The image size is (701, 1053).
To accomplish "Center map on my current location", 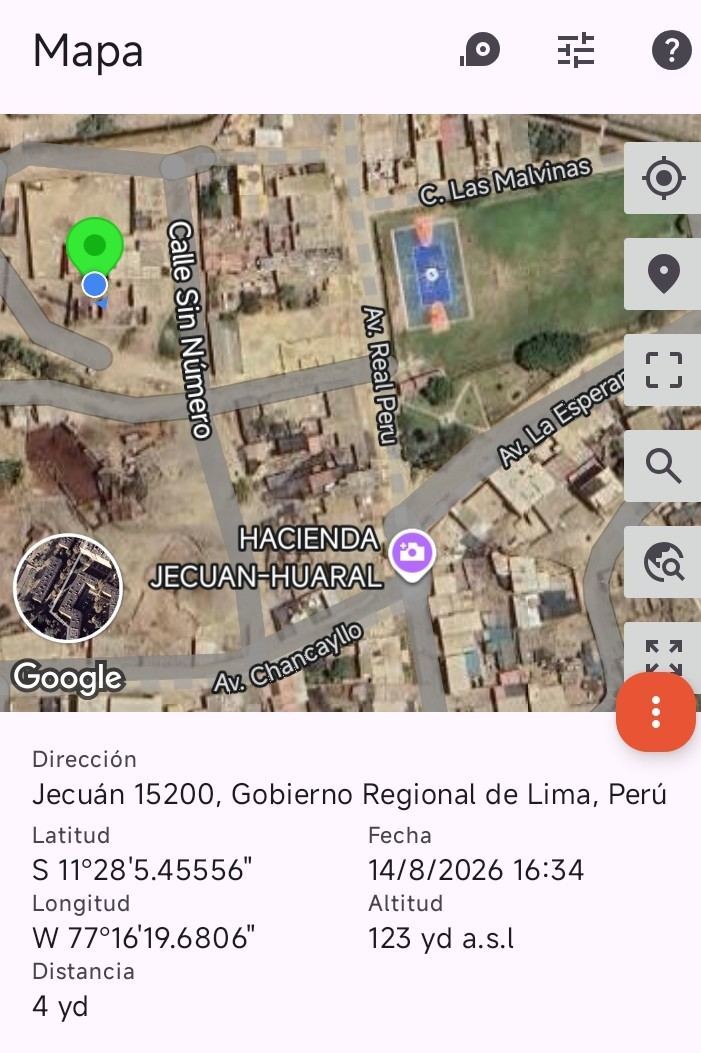I will (663, 179).
